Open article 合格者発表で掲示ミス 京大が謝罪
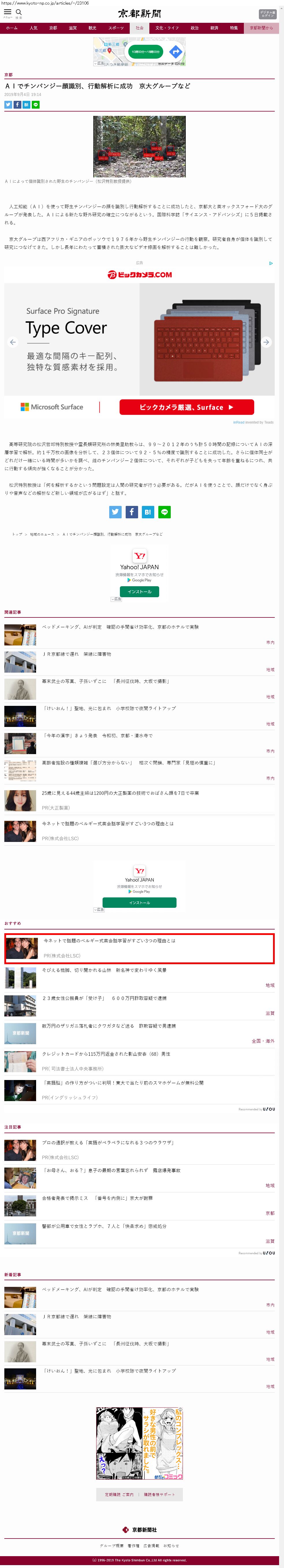 pos(97,1198)
